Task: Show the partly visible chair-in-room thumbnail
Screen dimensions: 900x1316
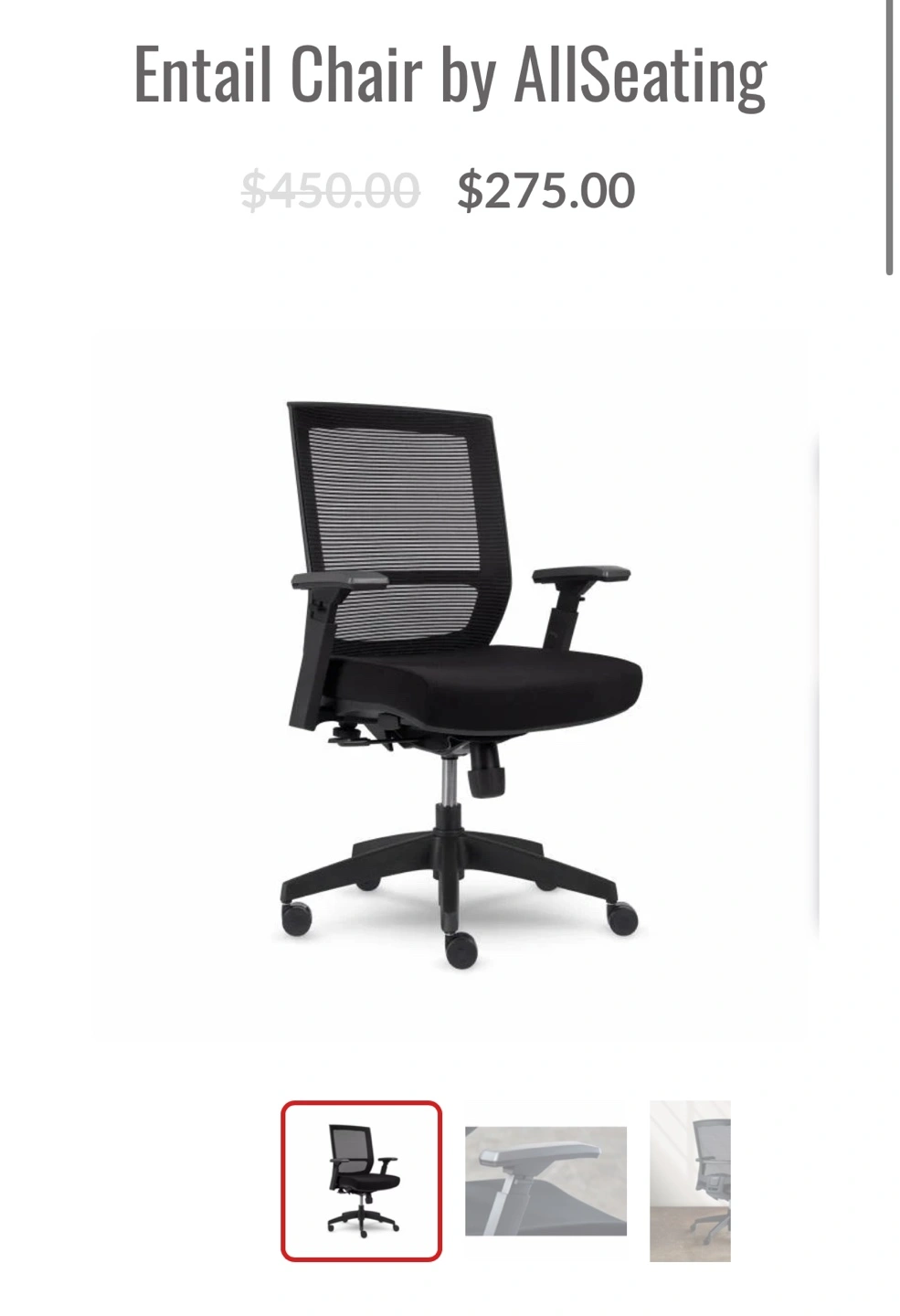Action: pos(690,1181)
